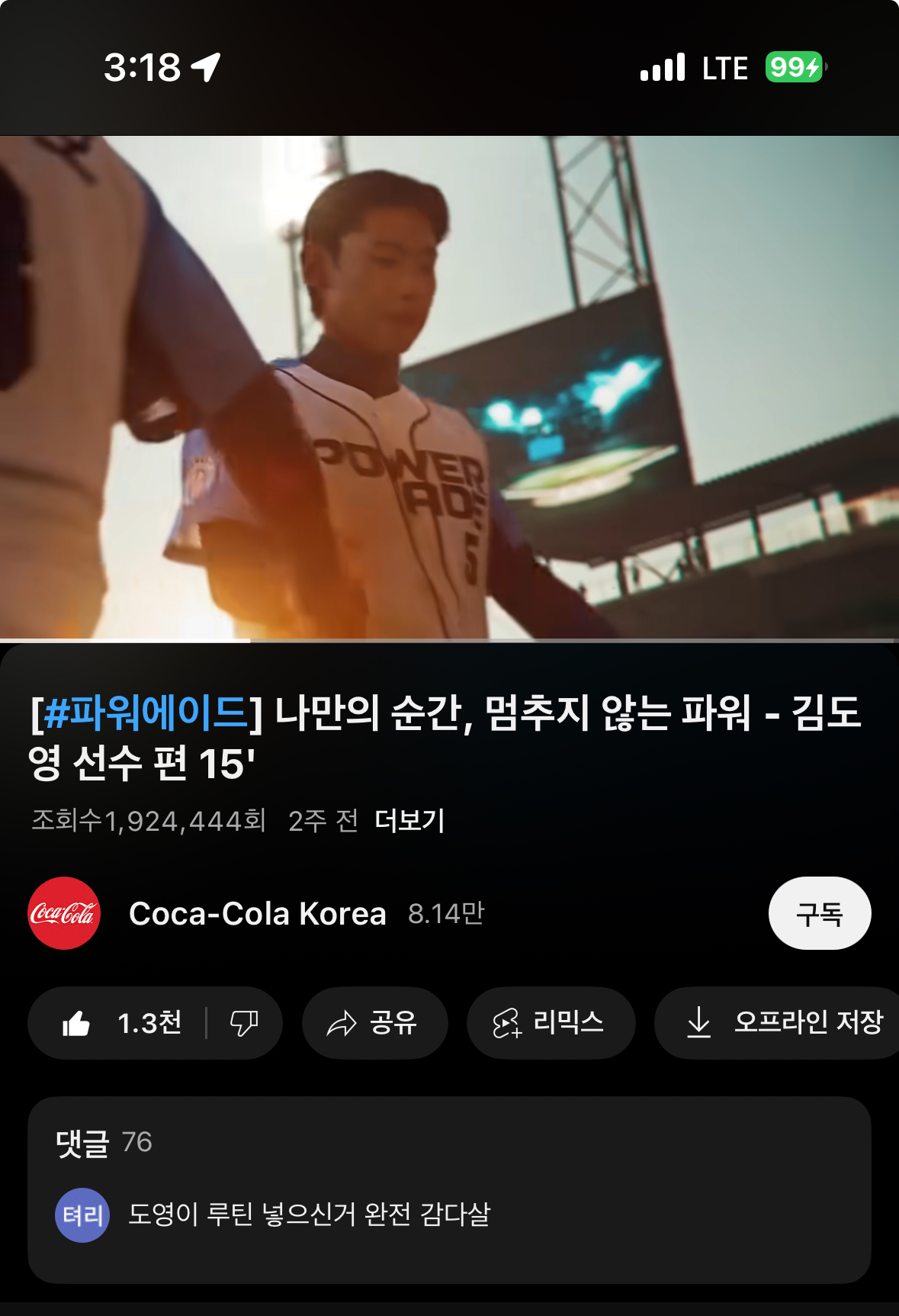Viewport: 899px width, 1316px height.
Task: Dislike this video
Action: pyautogui.click(x=244, y=1023)
